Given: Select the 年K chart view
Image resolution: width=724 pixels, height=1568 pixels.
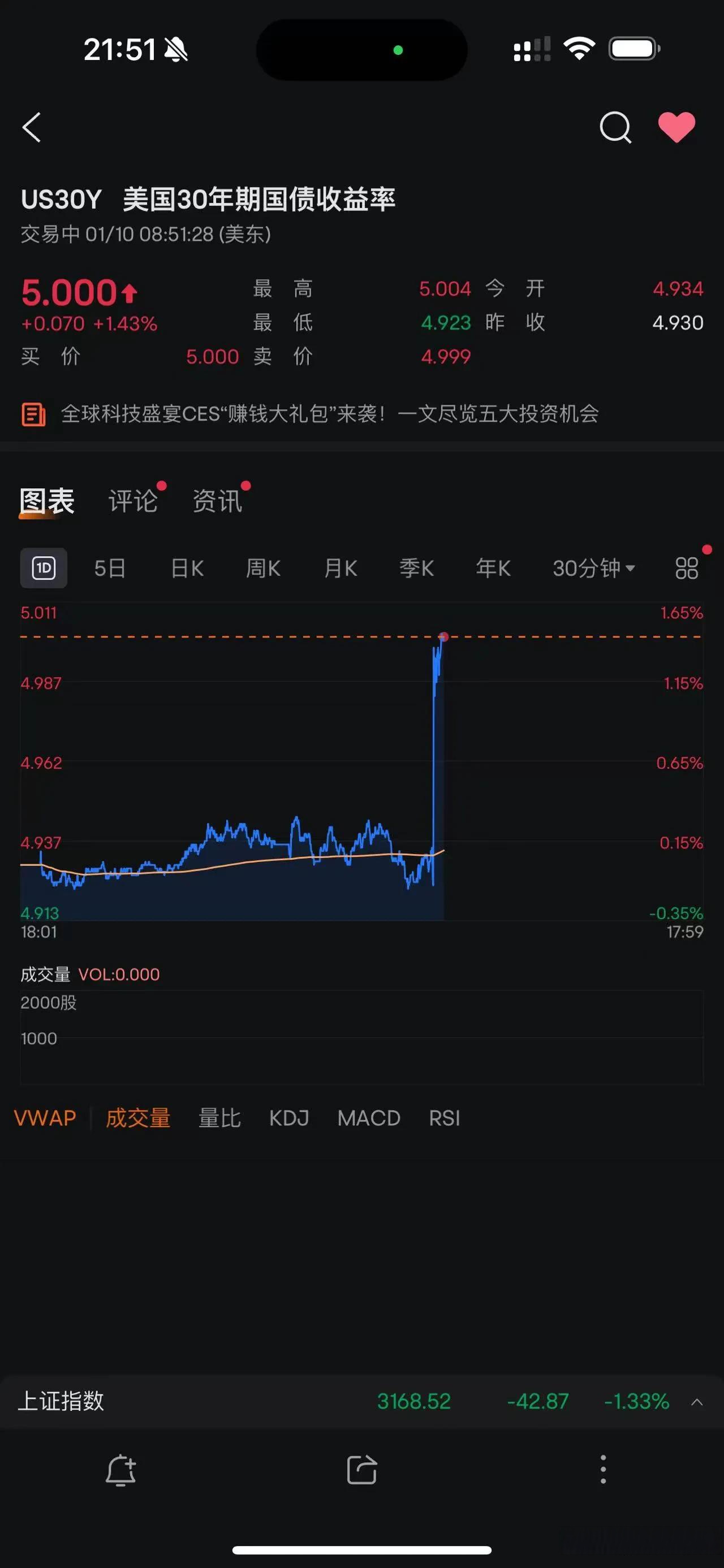Looking at the screenshot, I should click(x=493, y=568).
